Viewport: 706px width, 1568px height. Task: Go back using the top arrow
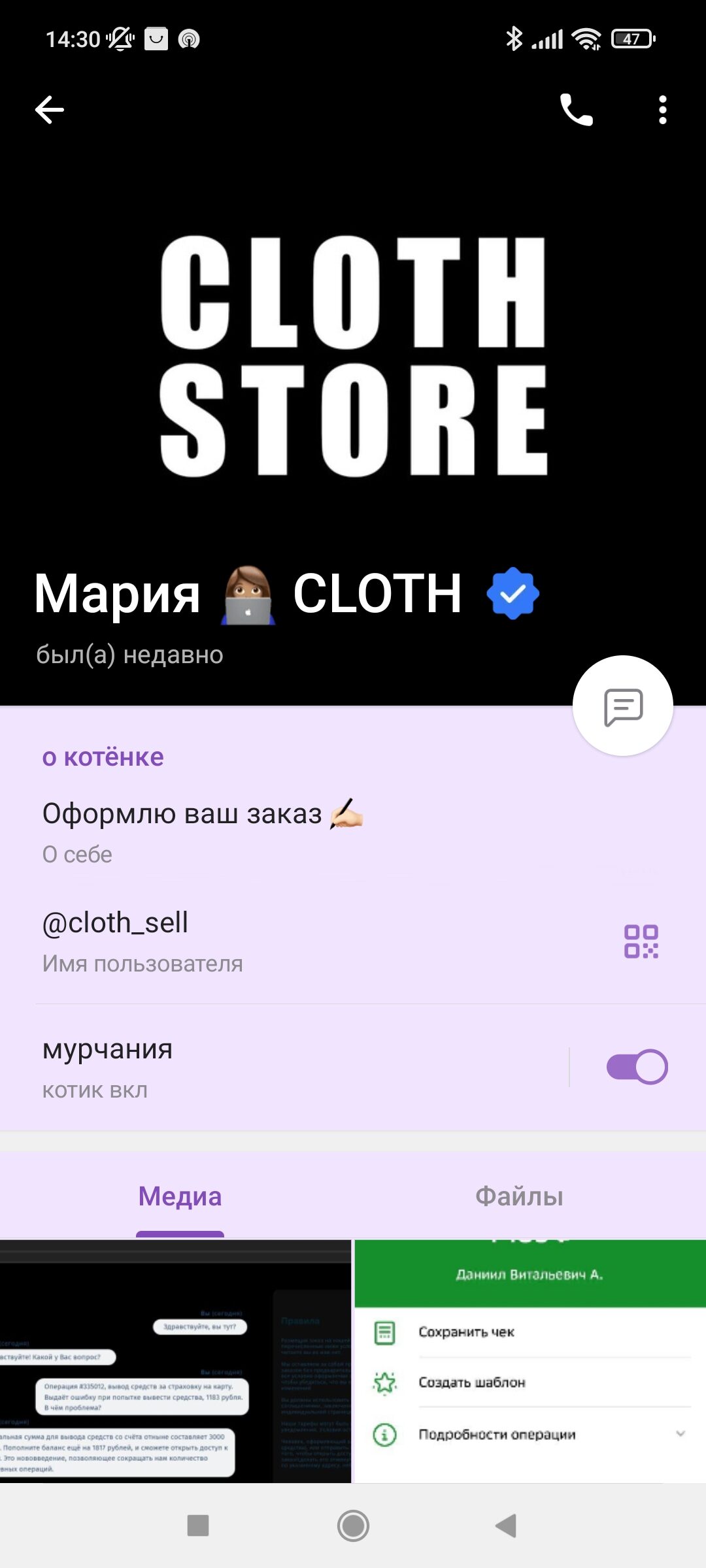(50, 110)
